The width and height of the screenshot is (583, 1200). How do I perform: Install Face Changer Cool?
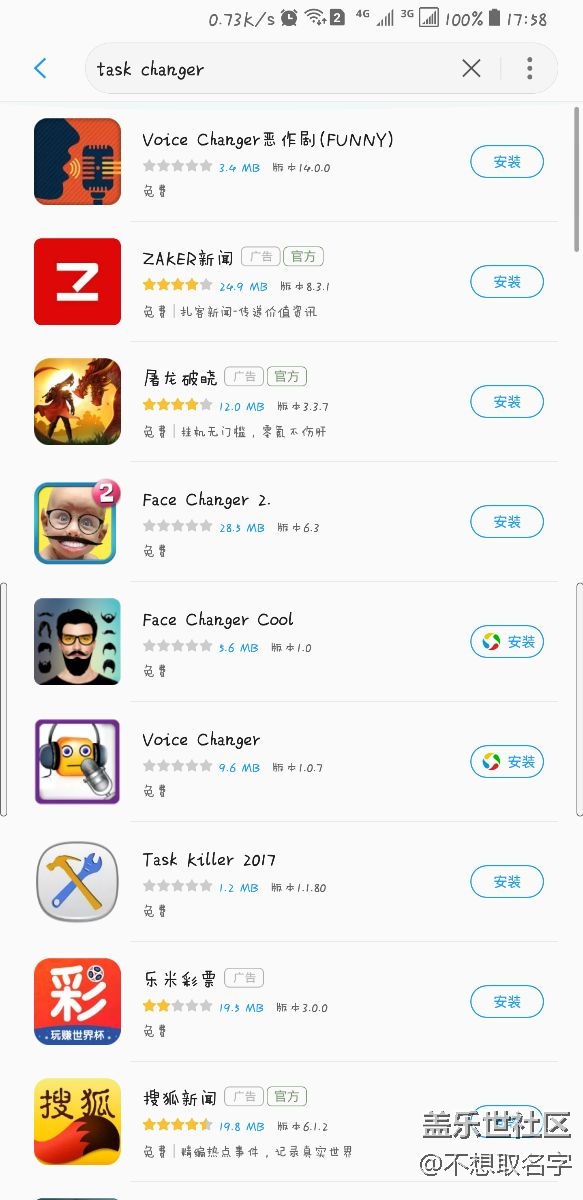[x=507, y=642]
